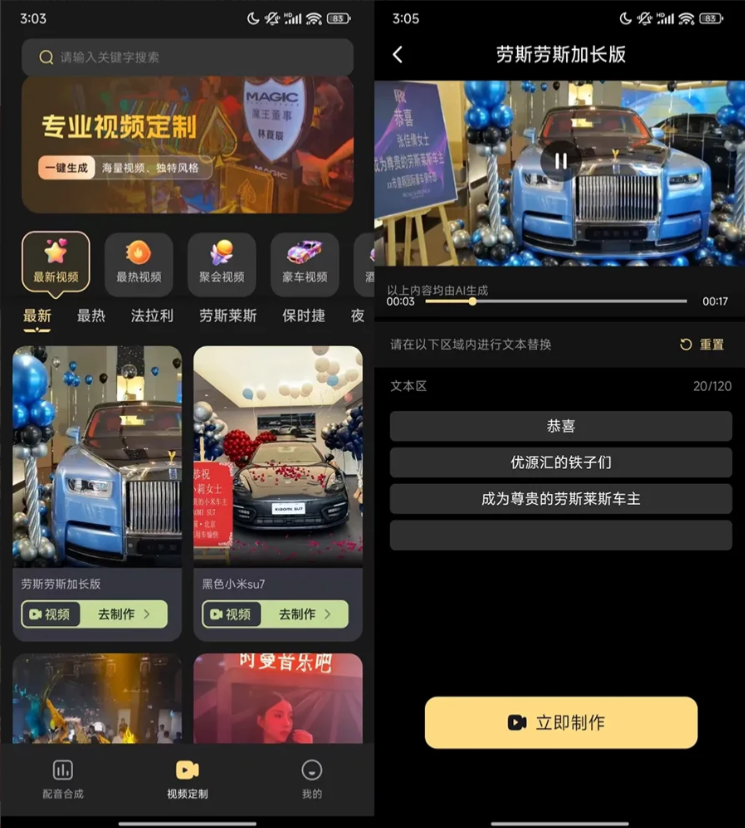Start creating with 立即制作
This screenshot has width=745, height=828.
560,722
